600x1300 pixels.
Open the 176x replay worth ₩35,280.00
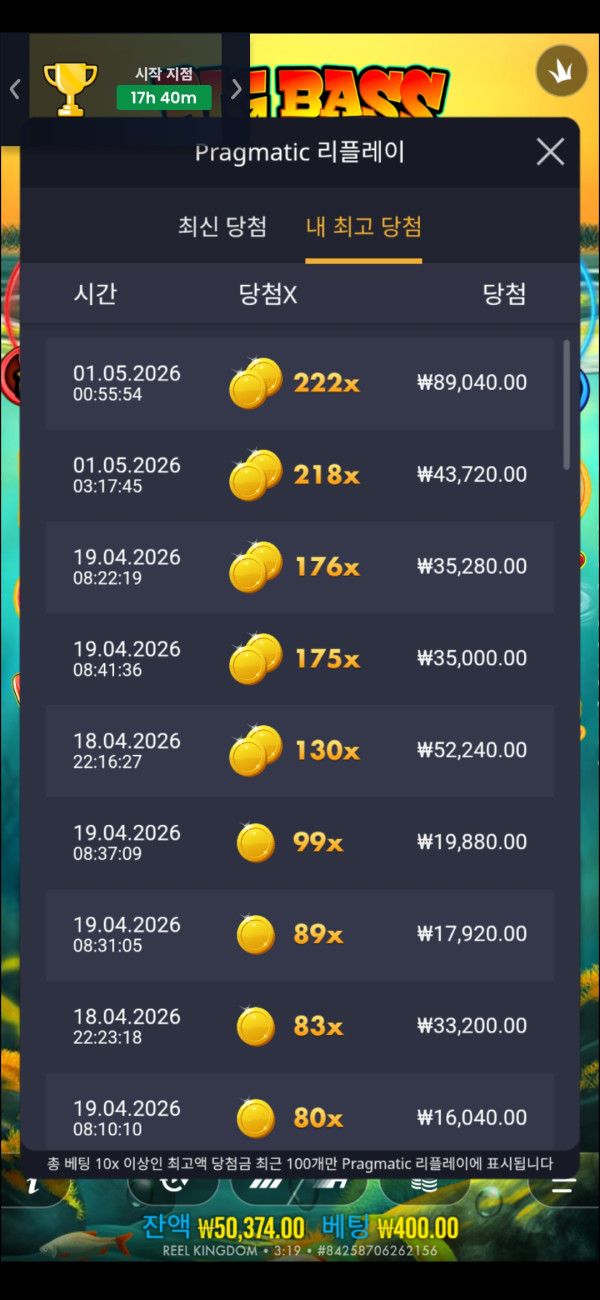coord(299,567)
